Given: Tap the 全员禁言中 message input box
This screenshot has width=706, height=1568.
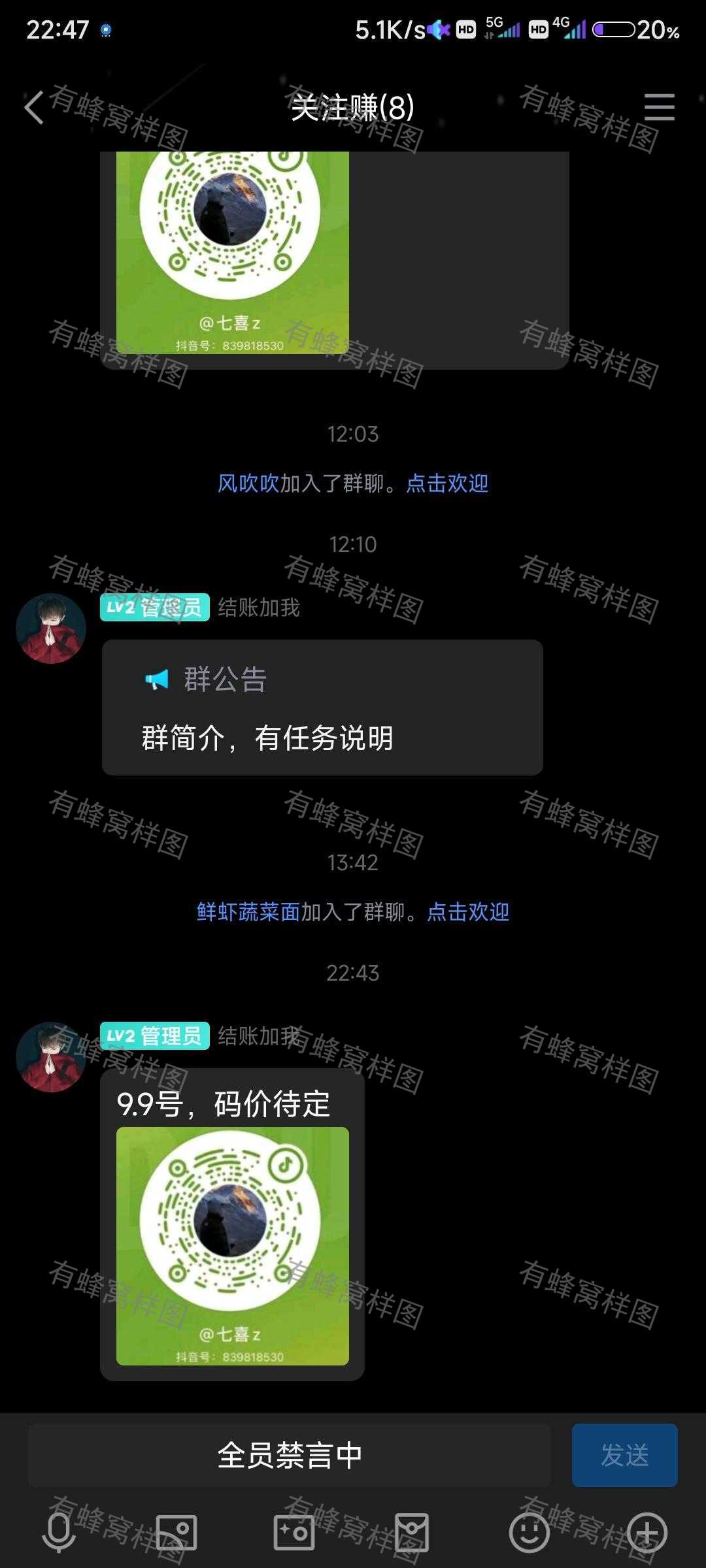Looking at the screenshot, I should [x=290, y=1456].
